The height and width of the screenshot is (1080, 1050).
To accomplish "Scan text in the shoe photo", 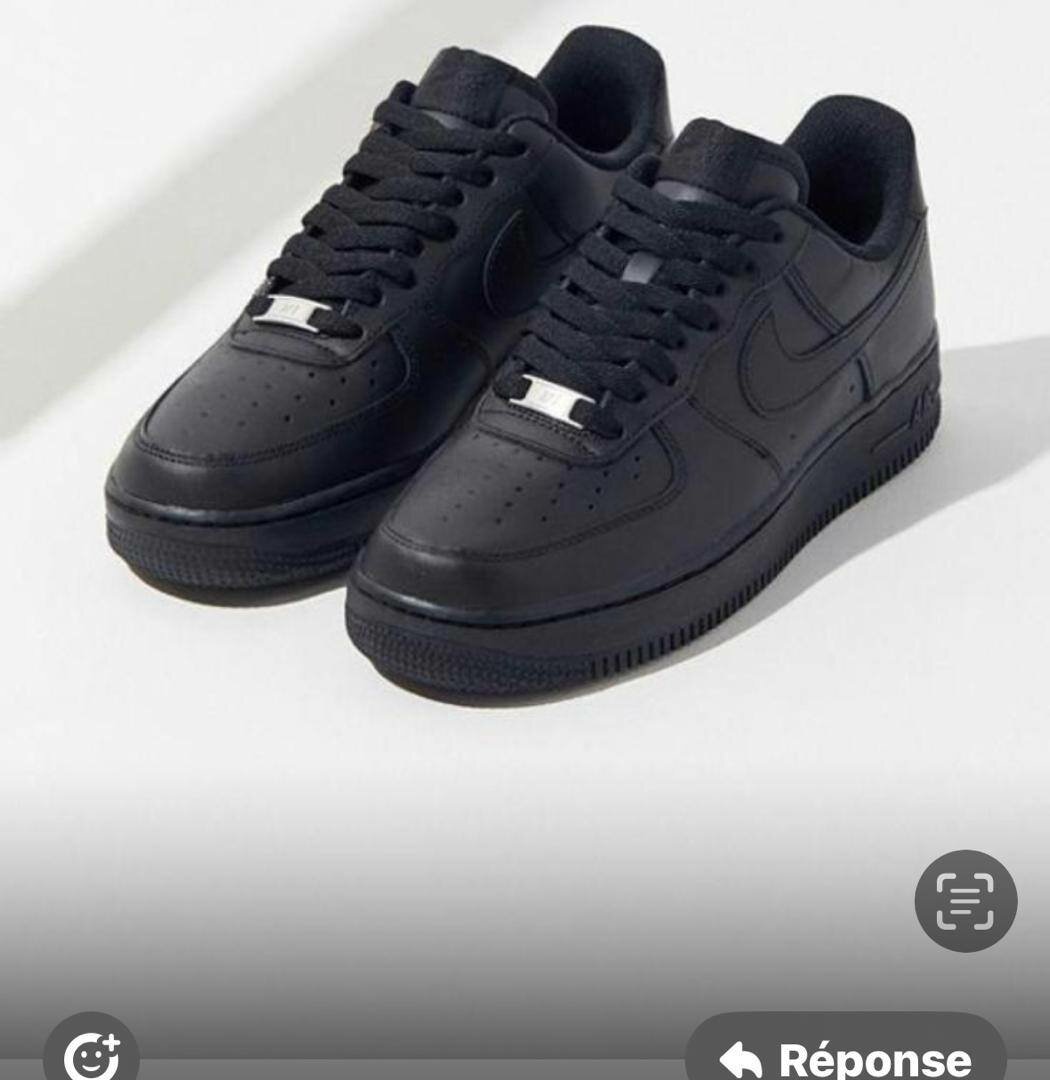I will [x=965, y=900].
